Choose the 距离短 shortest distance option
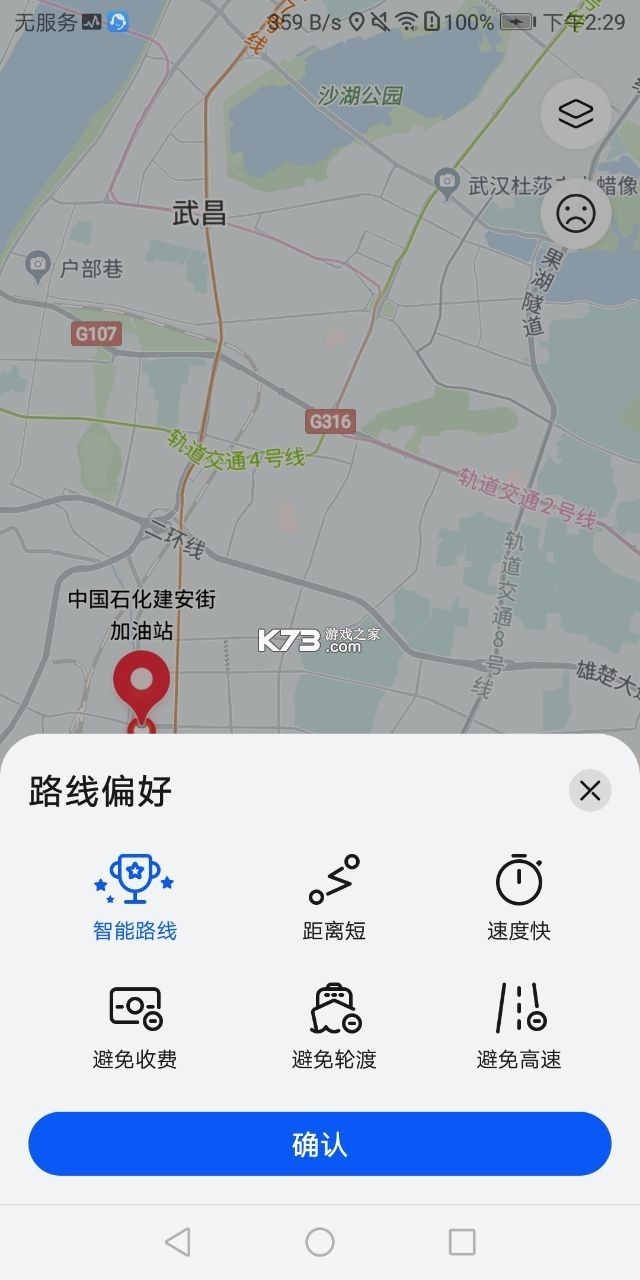Viewport: 640px width, 1280px height. (334, 897)
